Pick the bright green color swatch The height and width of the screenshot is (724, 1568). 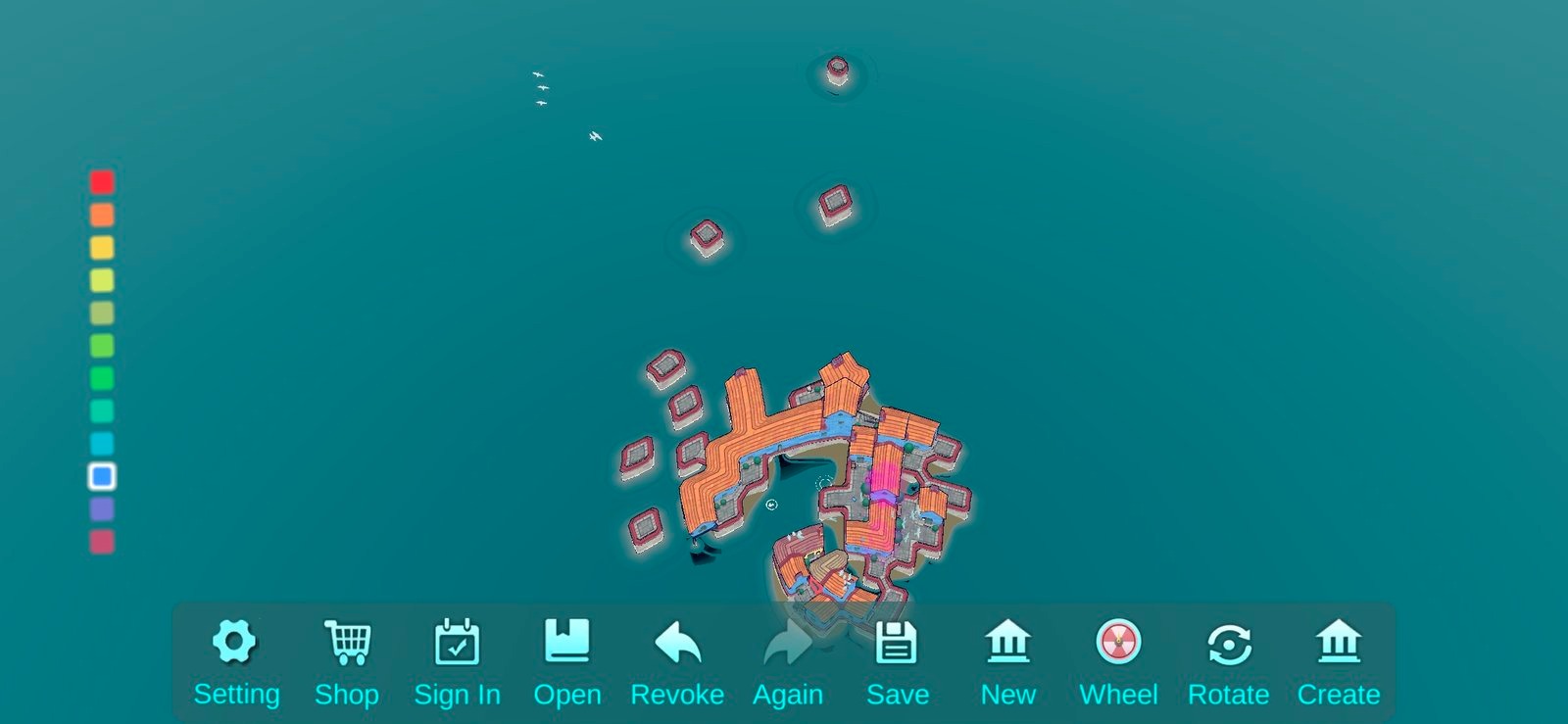tap(102, 346)
